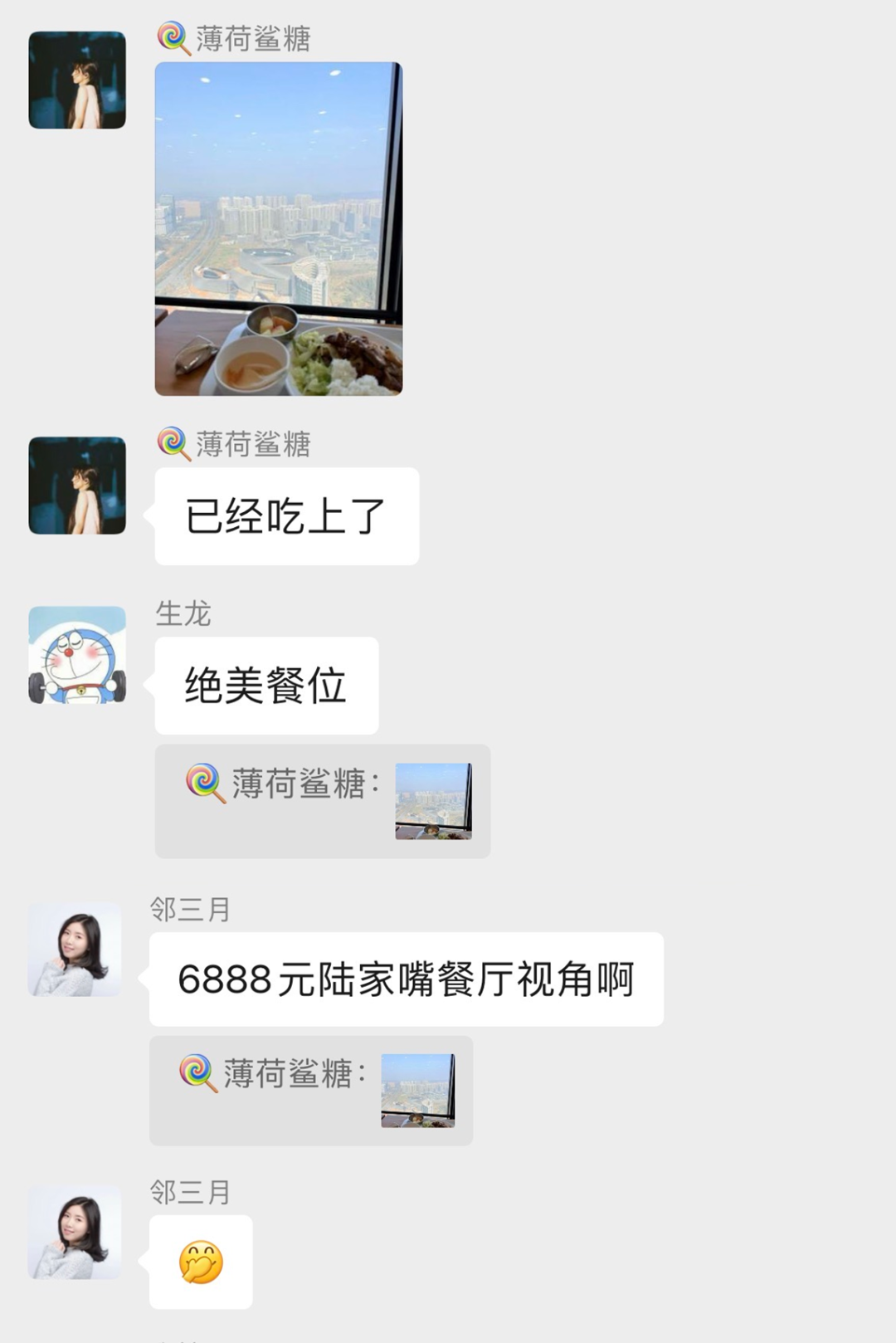Open quoted photo under 6888元陆家嘴餐厅视角啊
The image size is (896, 1343).
click(417, 1090)
